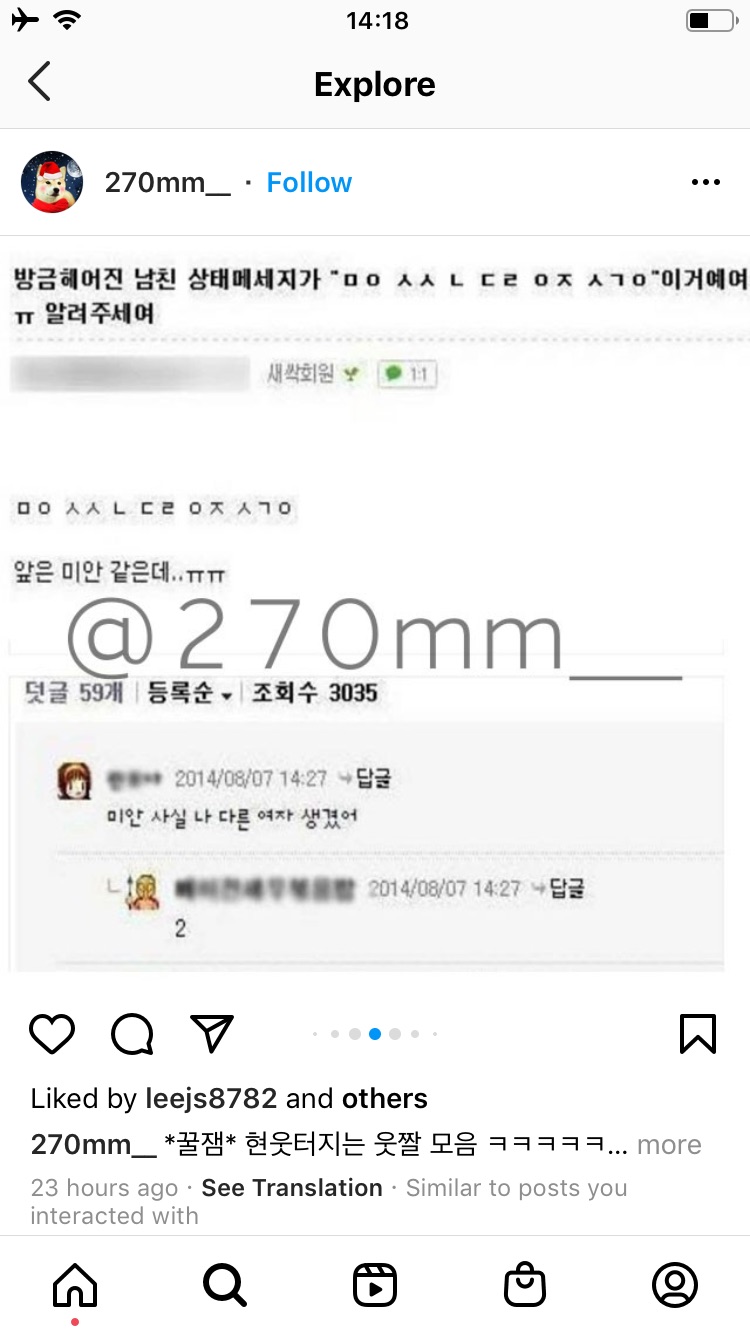Share the post via the paper plane
Viewport: 750px width, 1334px height.
(211, 1034)
